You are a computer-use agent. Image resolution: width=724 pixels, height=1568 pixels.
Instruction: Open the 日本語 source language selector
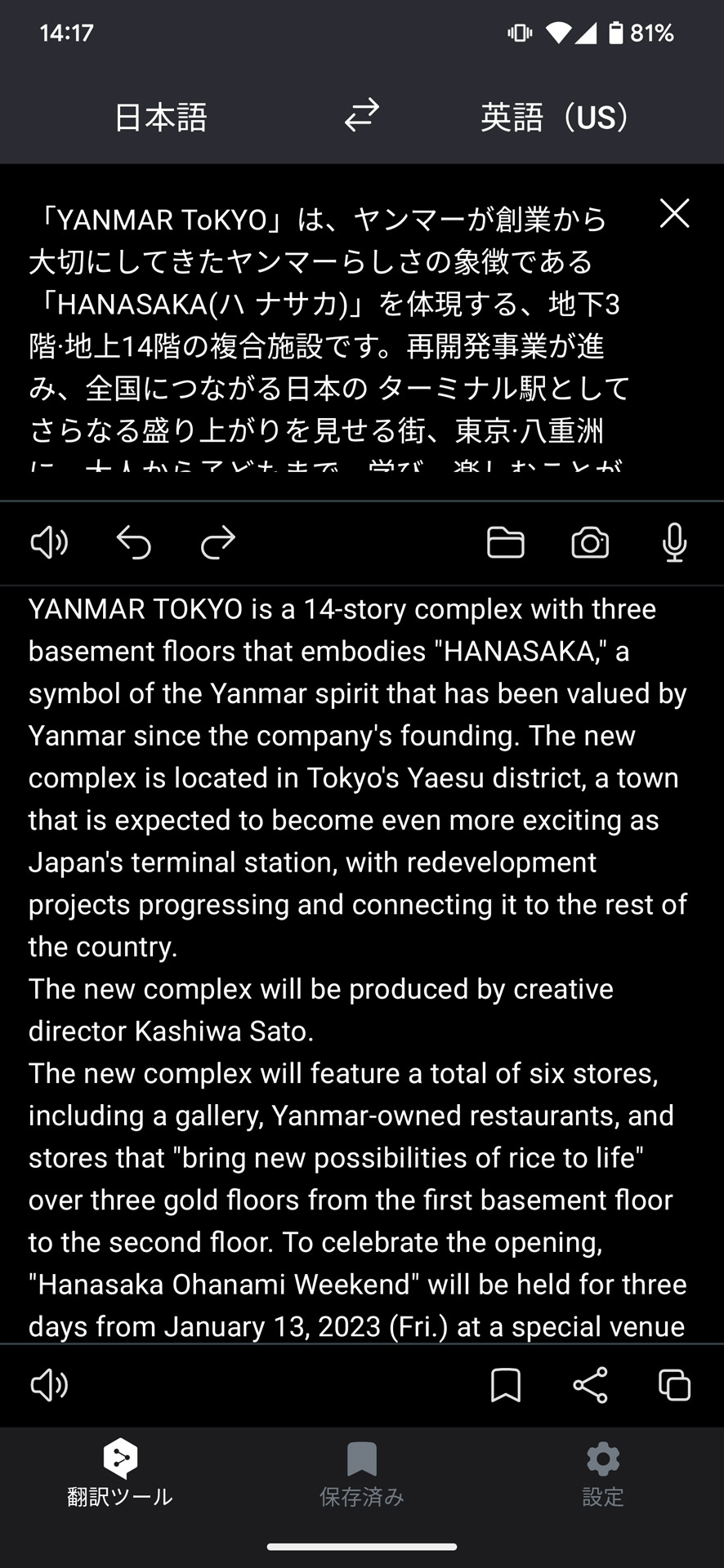pos(161,117)
